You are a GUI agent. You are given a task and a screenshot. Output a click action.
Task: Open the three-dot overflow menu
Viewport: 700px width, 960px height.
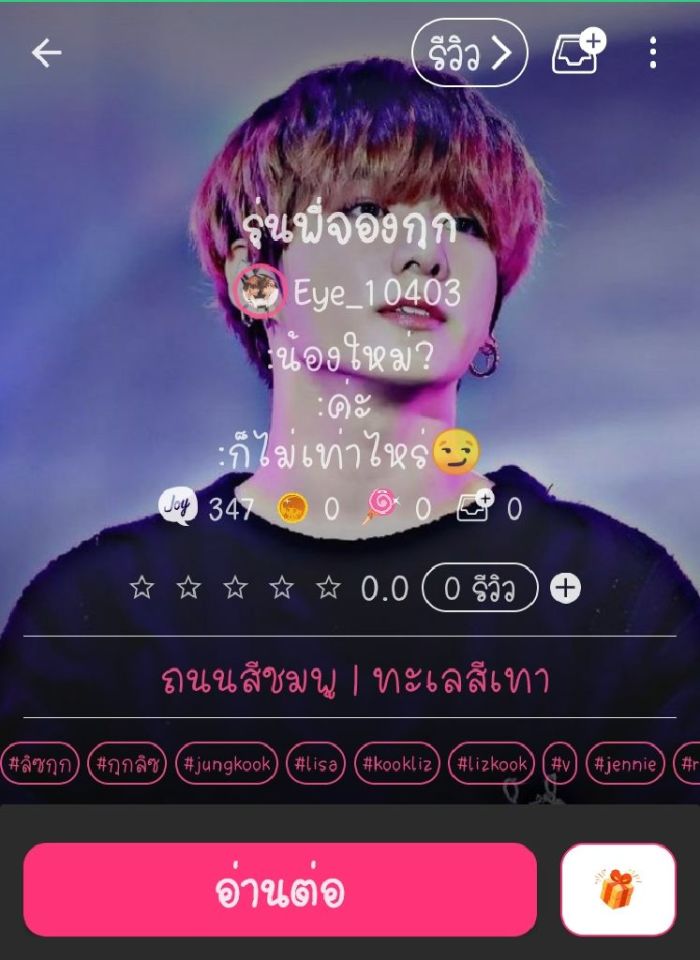[653, 53]
